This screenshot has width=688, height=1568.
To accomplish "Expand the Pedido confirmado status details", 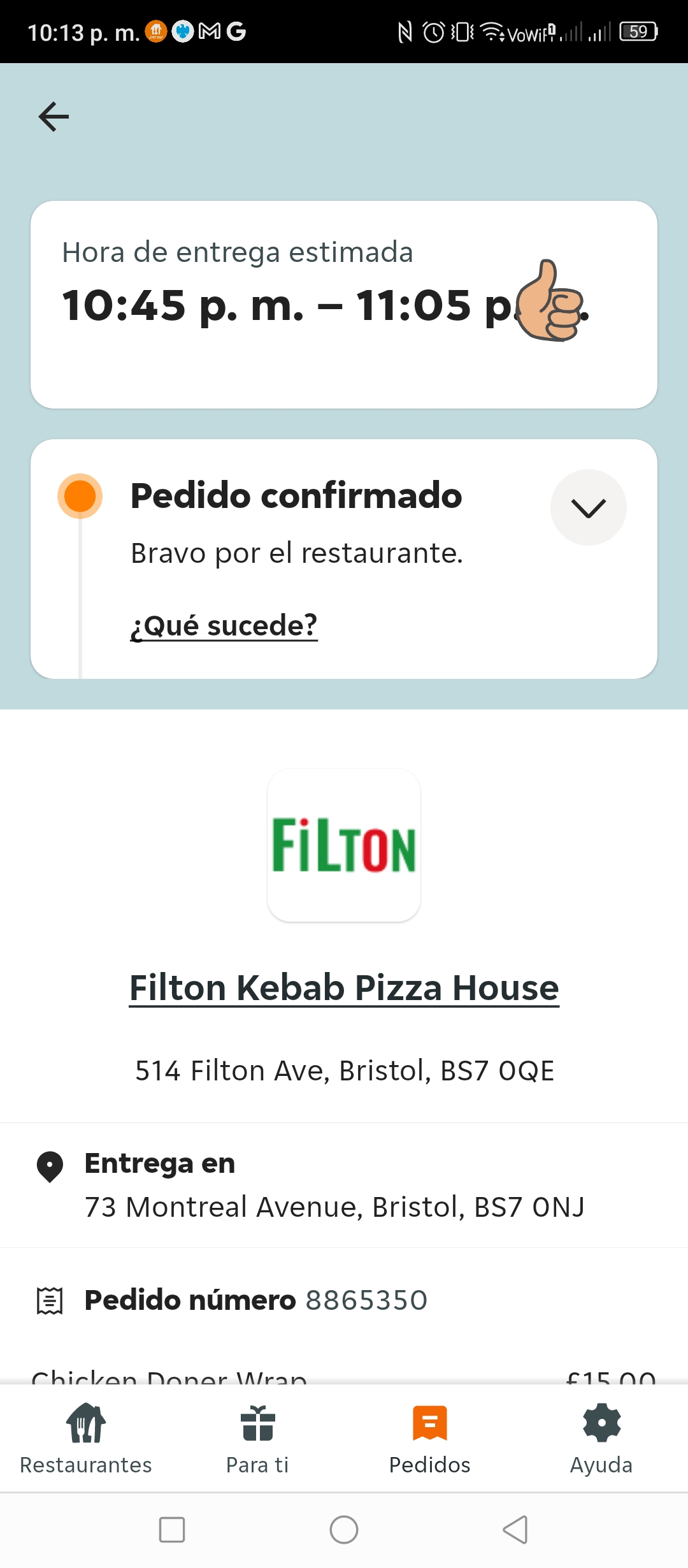I will pos(588,507).
